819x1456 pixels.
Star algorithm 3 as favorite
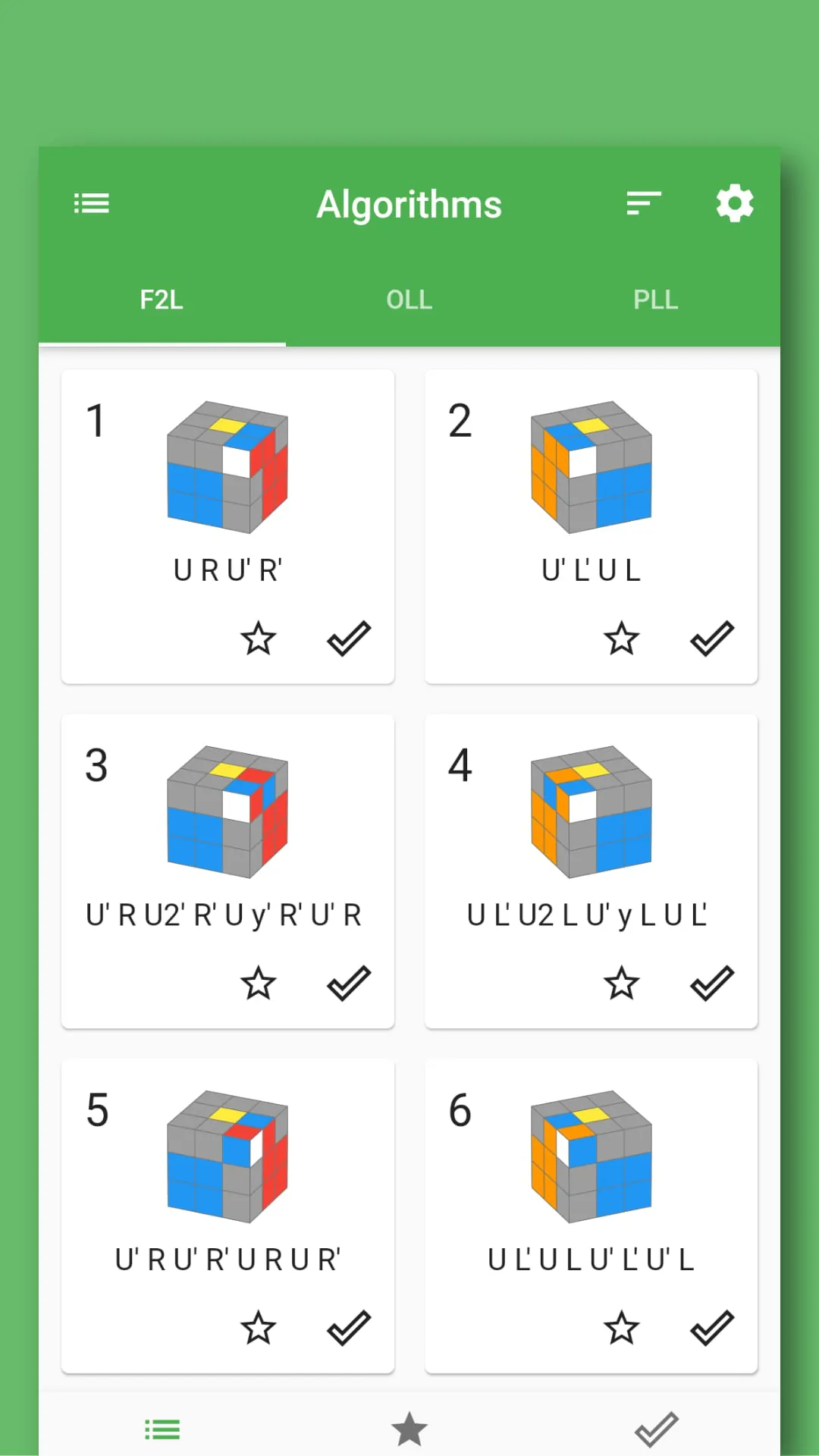tap(259, 983)
